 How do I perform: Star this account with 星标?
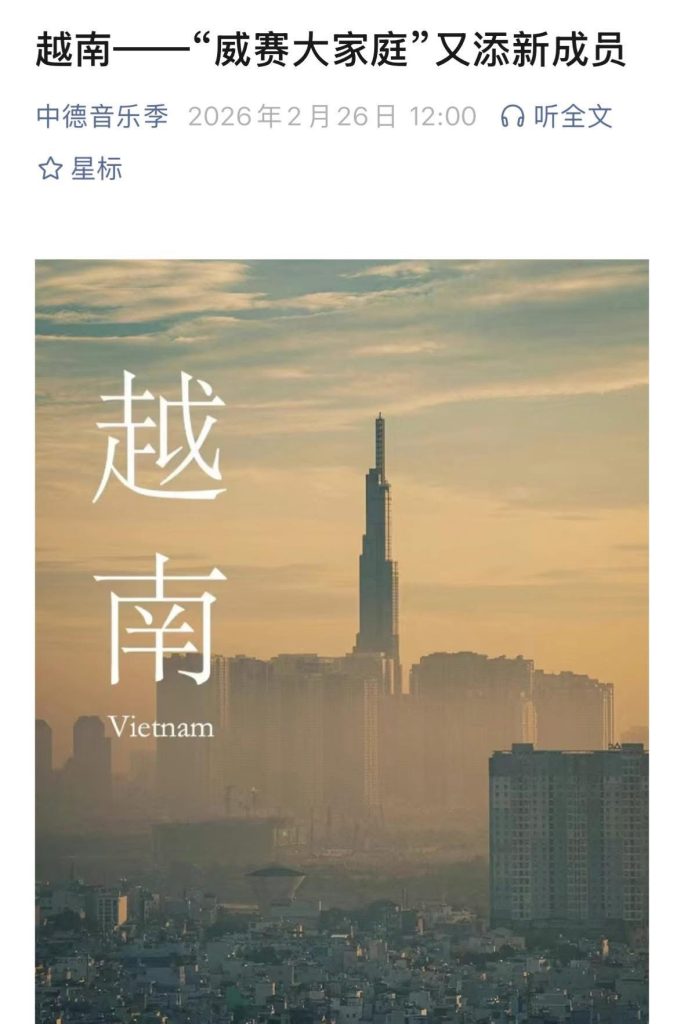(80, 169)
